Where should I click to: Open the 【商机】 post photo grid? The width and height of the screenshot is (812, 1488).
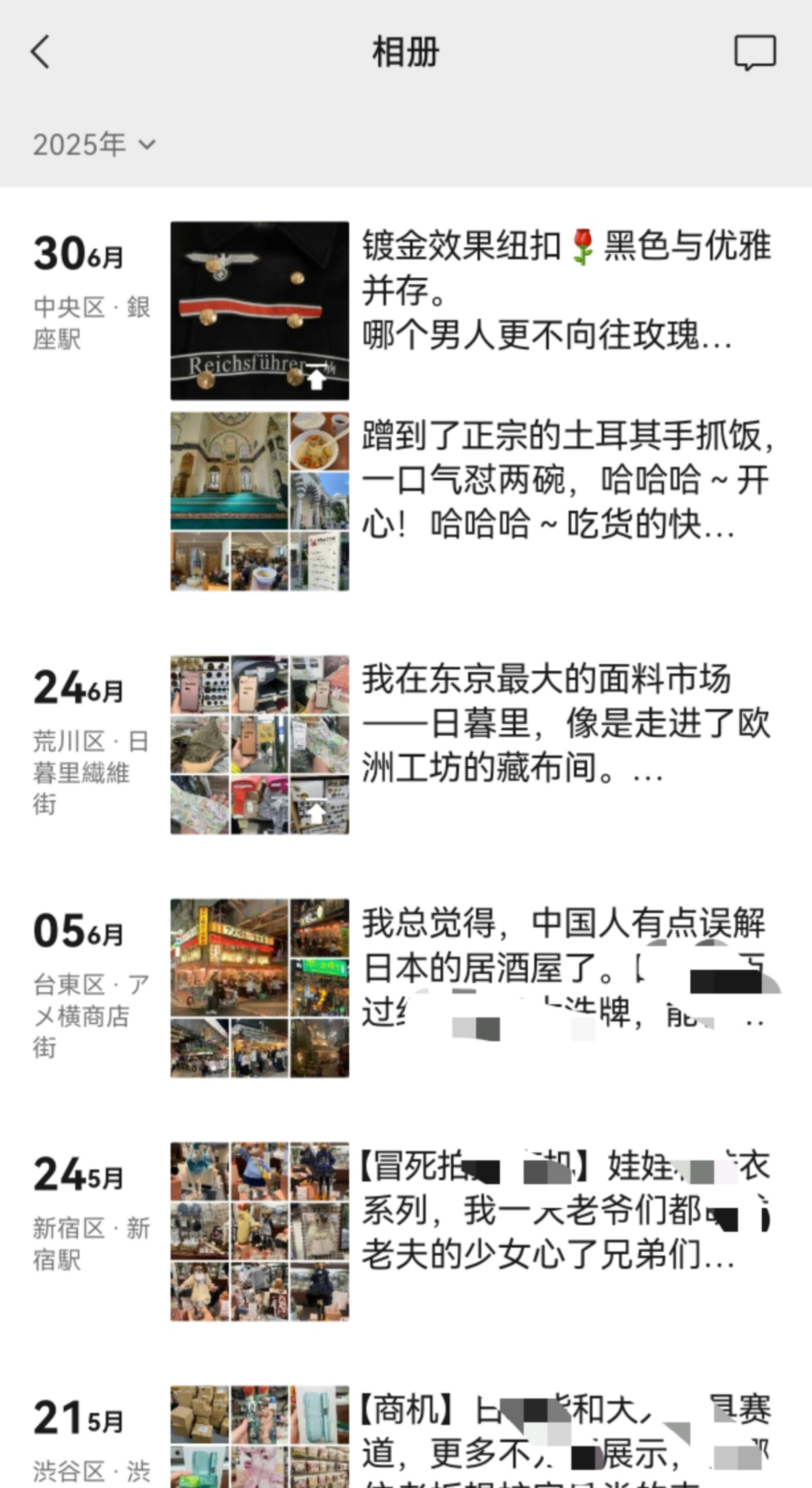click(x=259, y=1436)
